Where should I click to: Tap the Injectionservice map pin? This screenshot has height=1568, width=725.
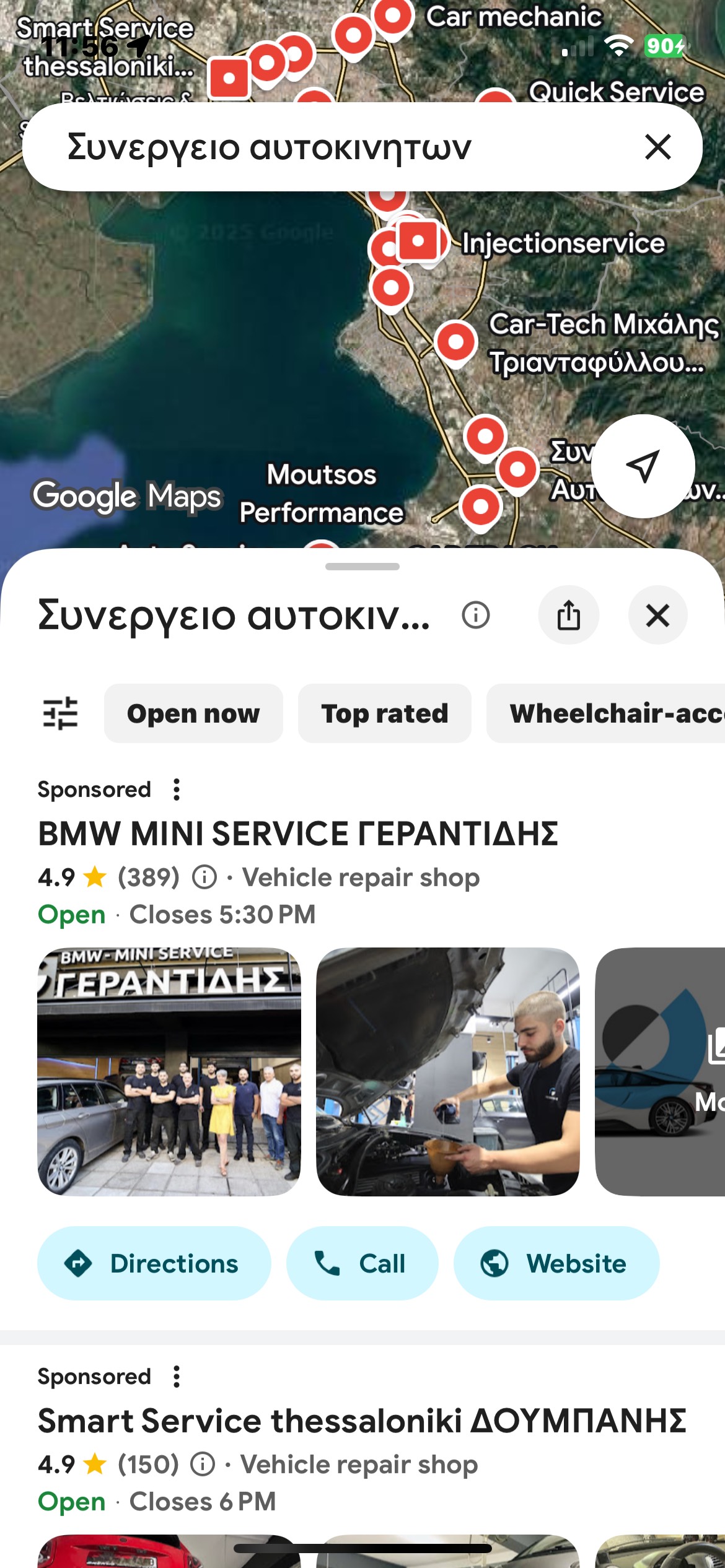tap(419, 241)
